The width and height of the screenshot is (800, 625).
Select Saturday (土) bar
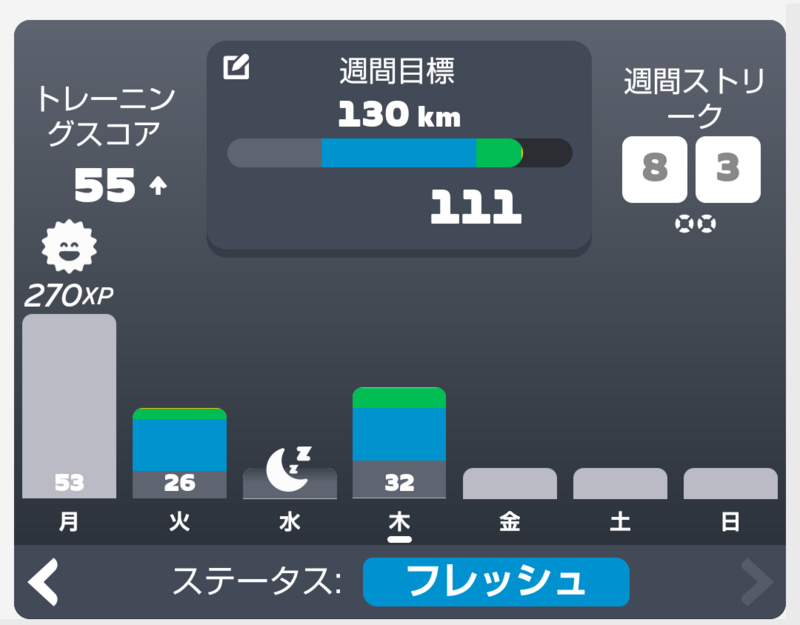(620, 483)
